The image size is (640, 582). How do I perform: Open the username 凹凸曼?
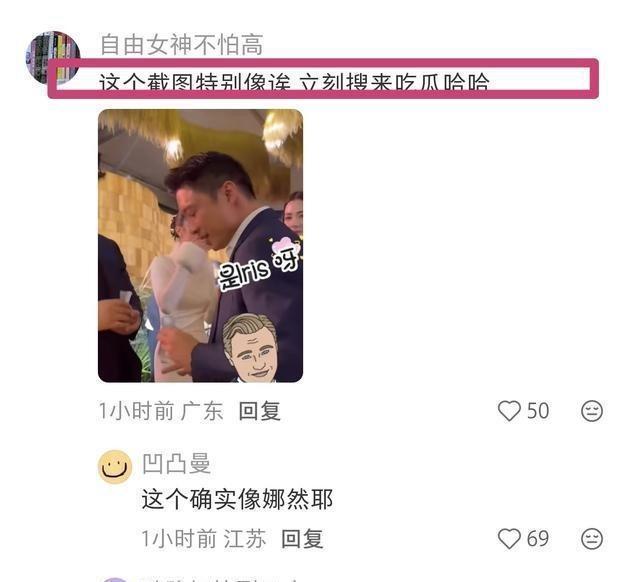pyautogui.click(x=176, y=464)
